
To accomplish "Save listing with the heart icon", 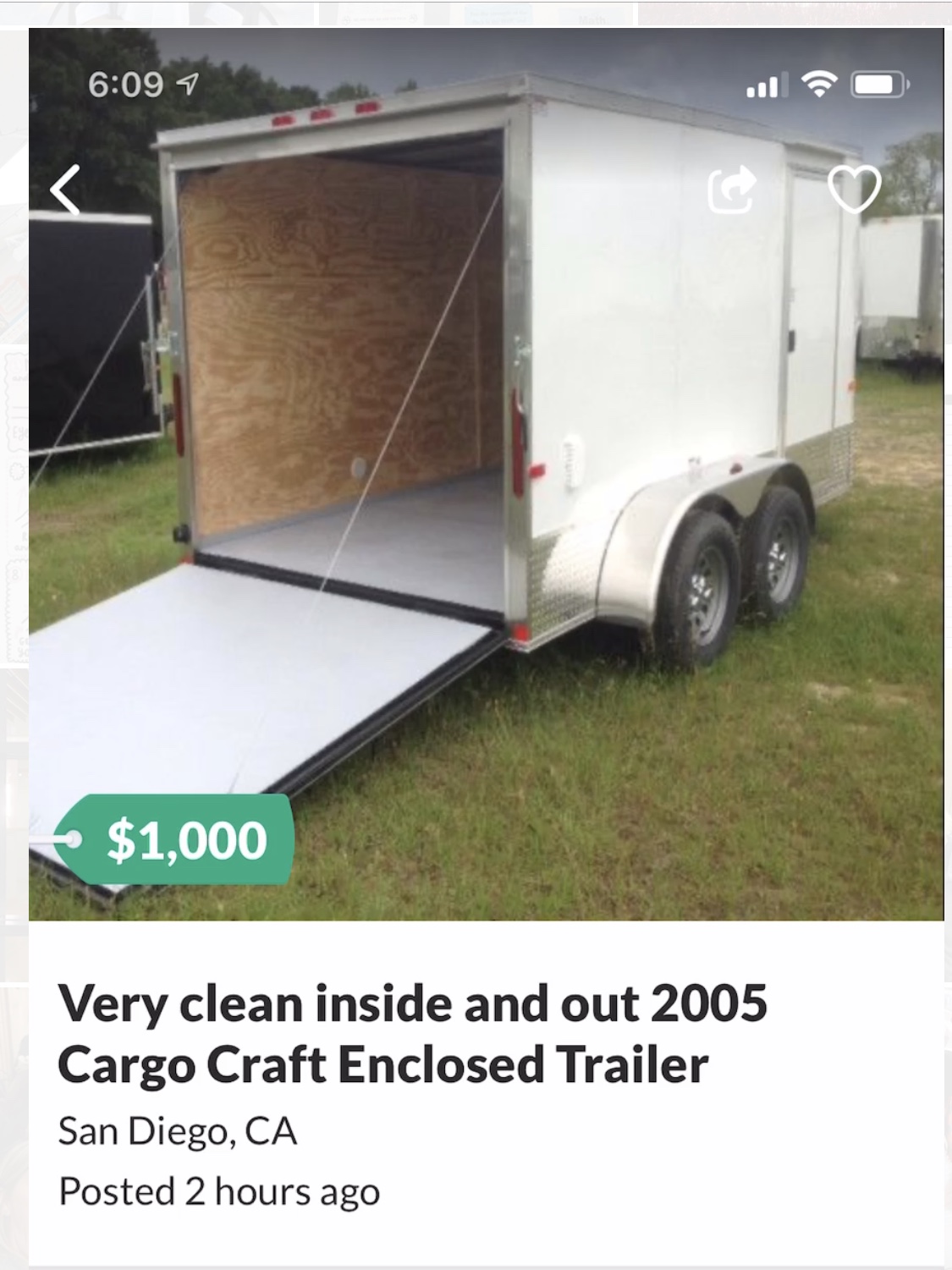I will pyautogui.click(x=854, y=190).
